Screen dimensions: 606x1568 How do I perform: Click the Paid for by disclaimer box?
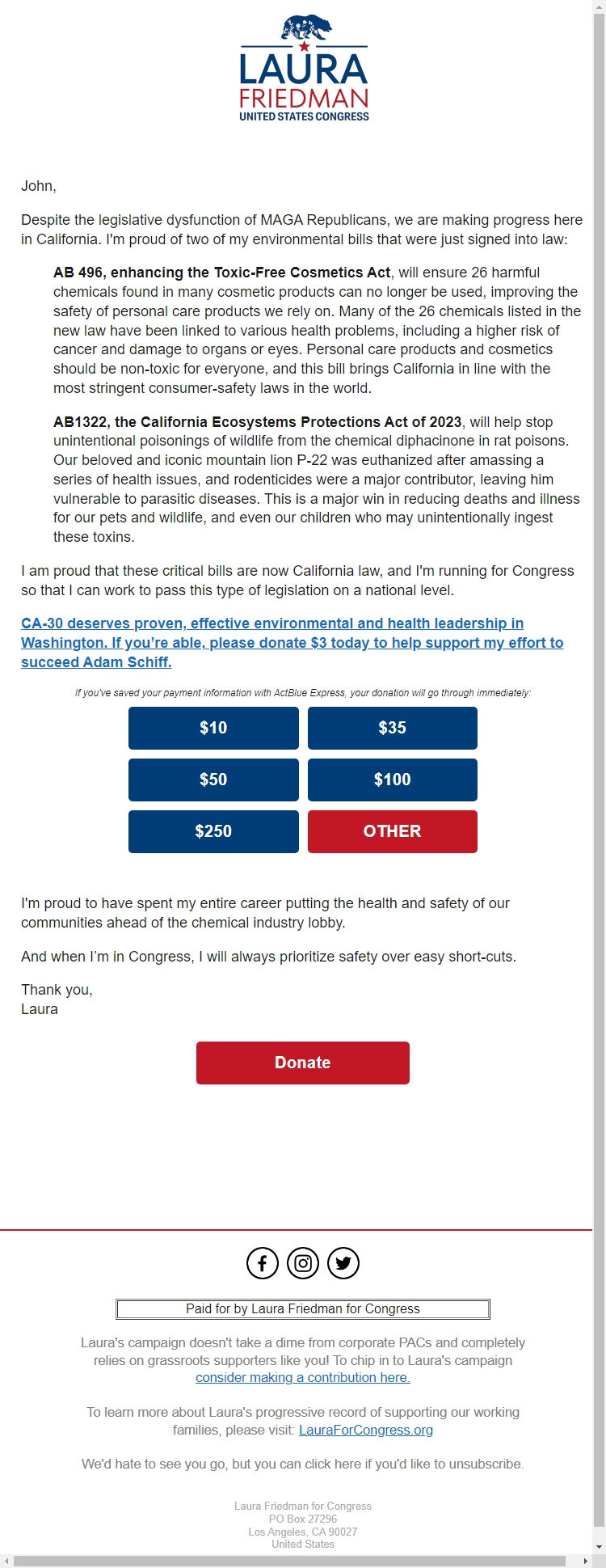click(302, 1308)
